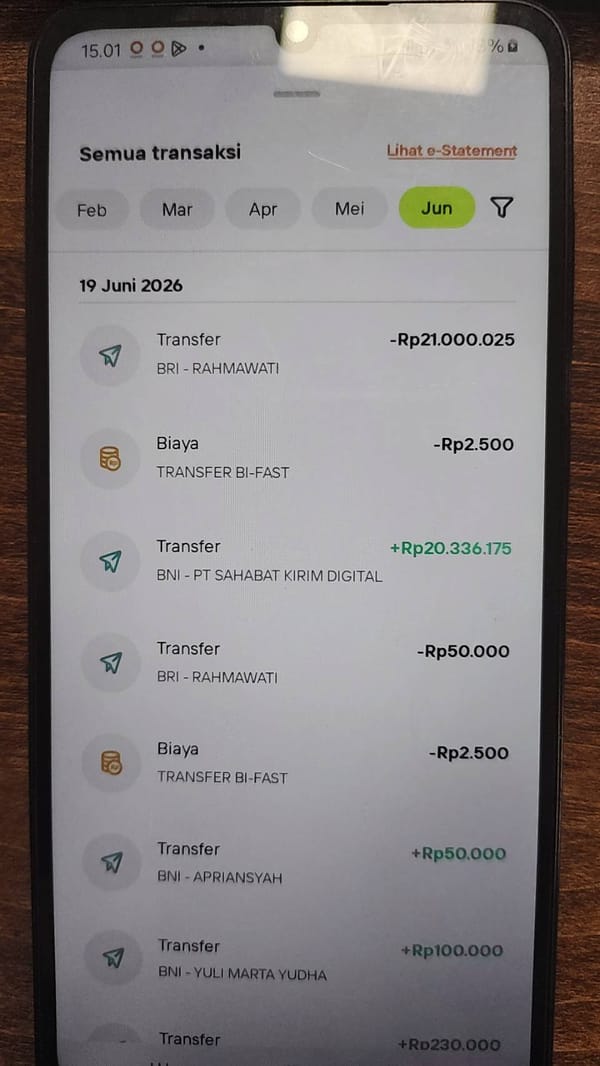This screenshot has height=1066, width=600.
Task: View the BNI PT Sahabat Kirim Digital transfer
Action: click(297, 561)
